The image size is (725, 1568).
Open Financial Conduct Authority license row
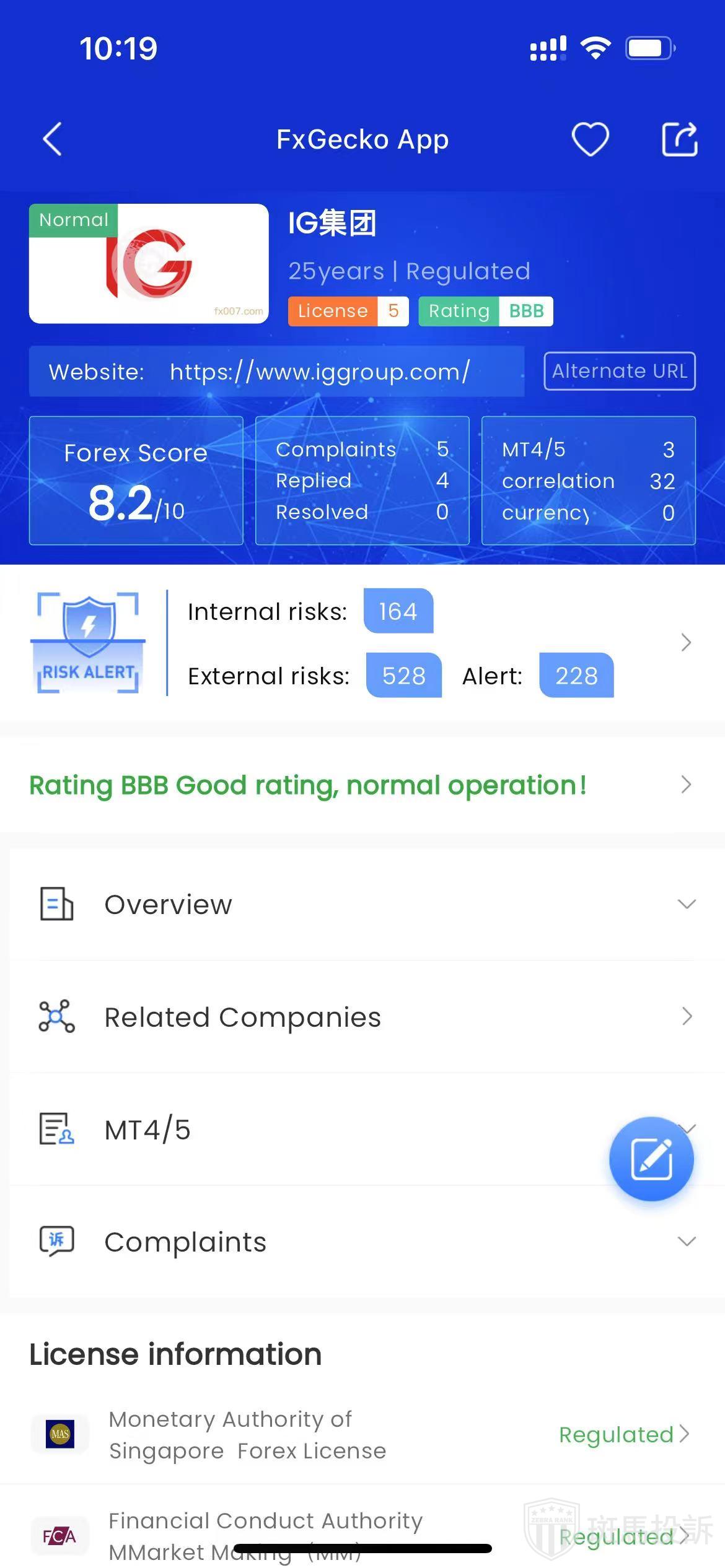click(x=362, y=1535)
